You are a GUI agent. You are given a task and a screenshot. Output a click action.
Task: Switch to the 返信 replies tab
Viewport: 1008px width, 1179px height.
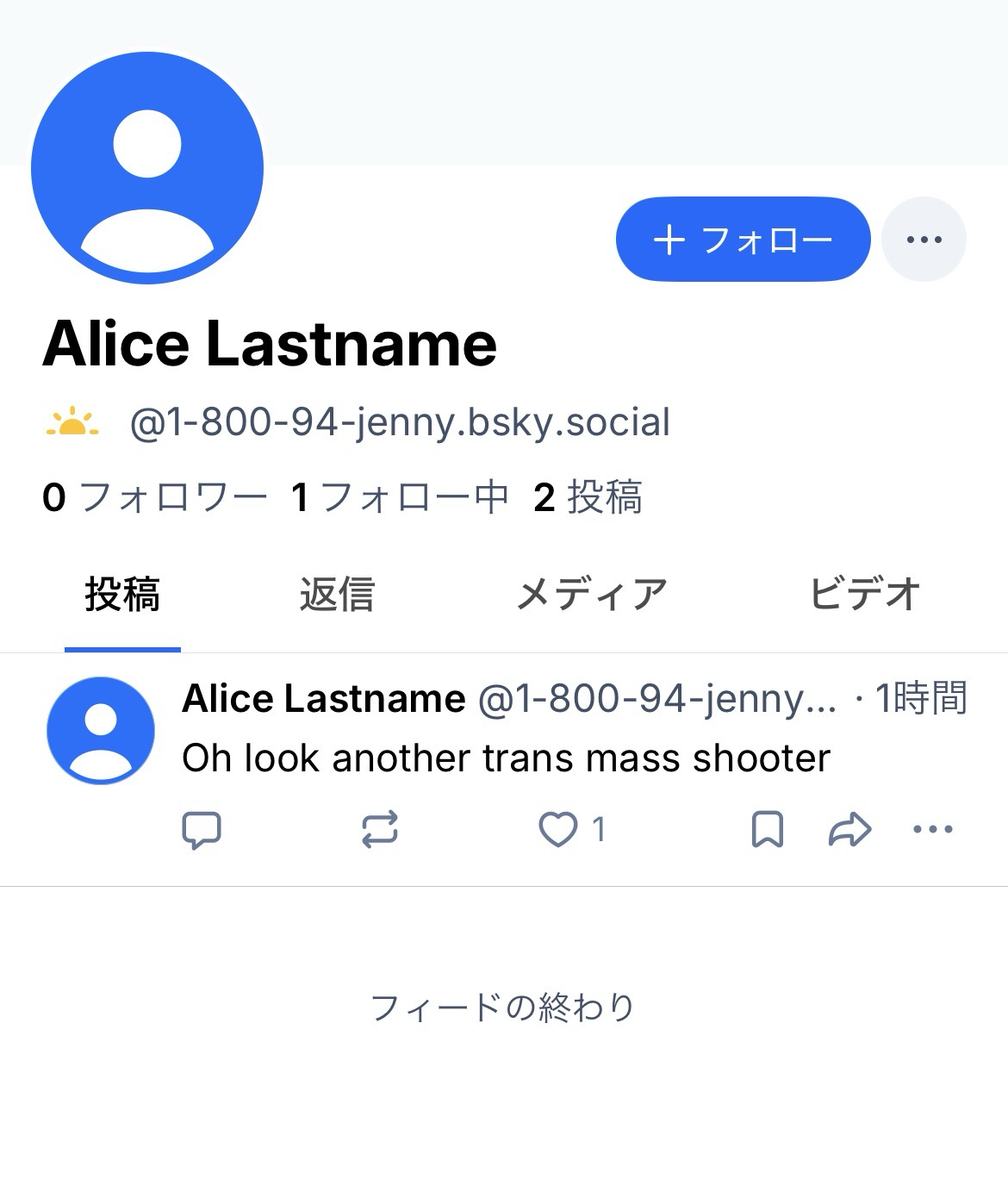[x=337, y=595]
